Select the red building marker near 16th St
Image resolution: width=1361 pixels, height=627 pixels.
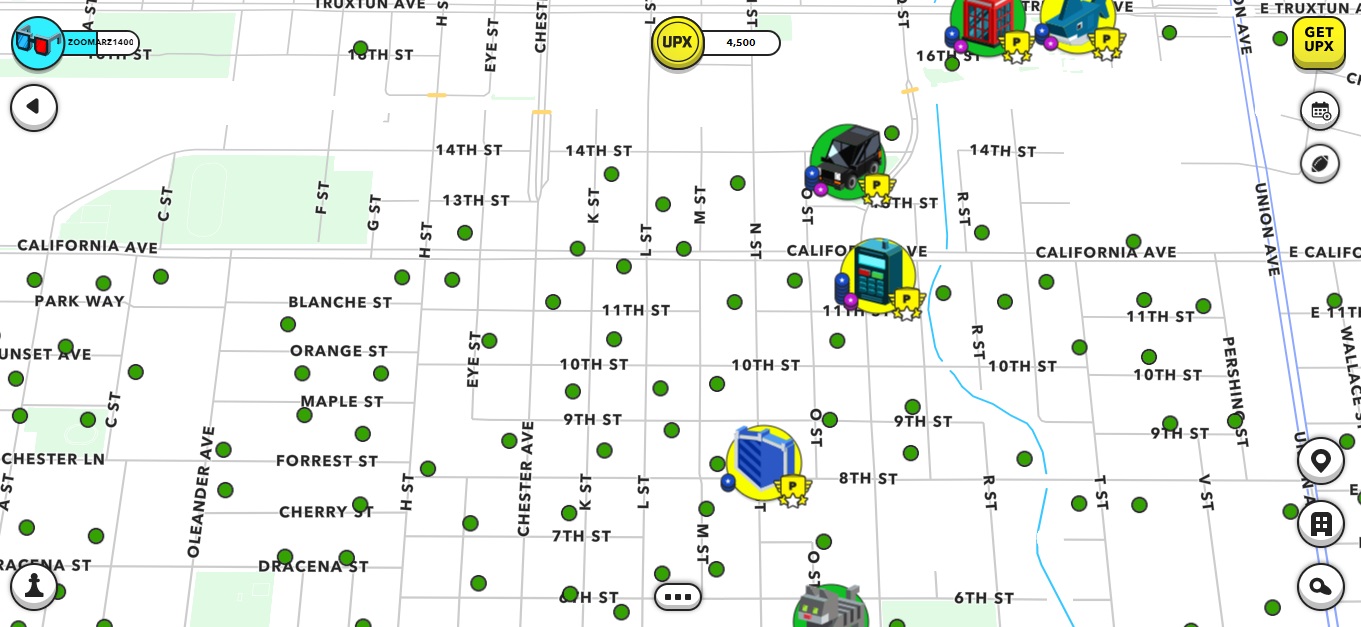987,22
